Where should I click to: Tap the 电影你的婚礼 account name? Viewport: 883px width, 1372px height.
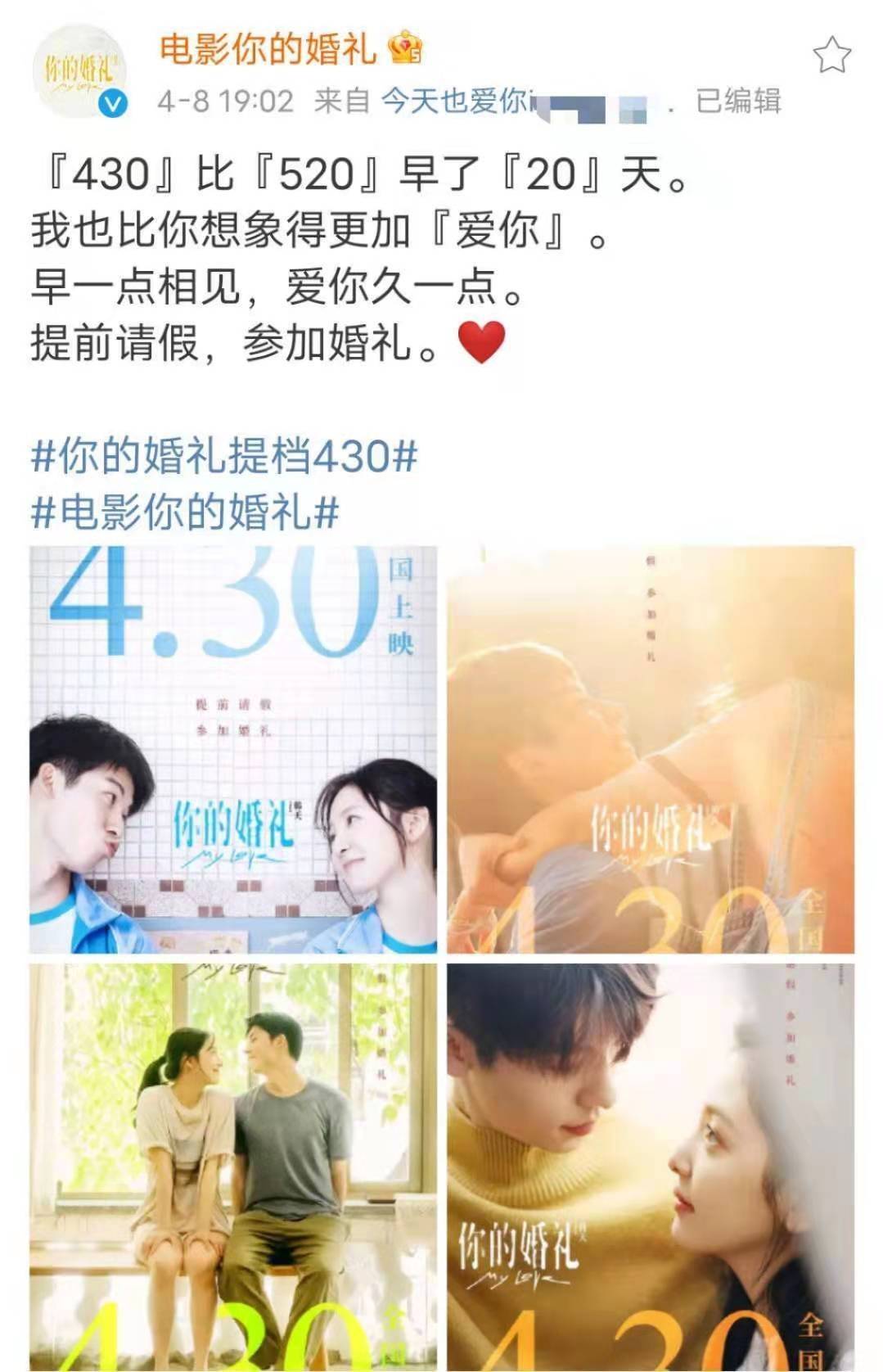267,49
